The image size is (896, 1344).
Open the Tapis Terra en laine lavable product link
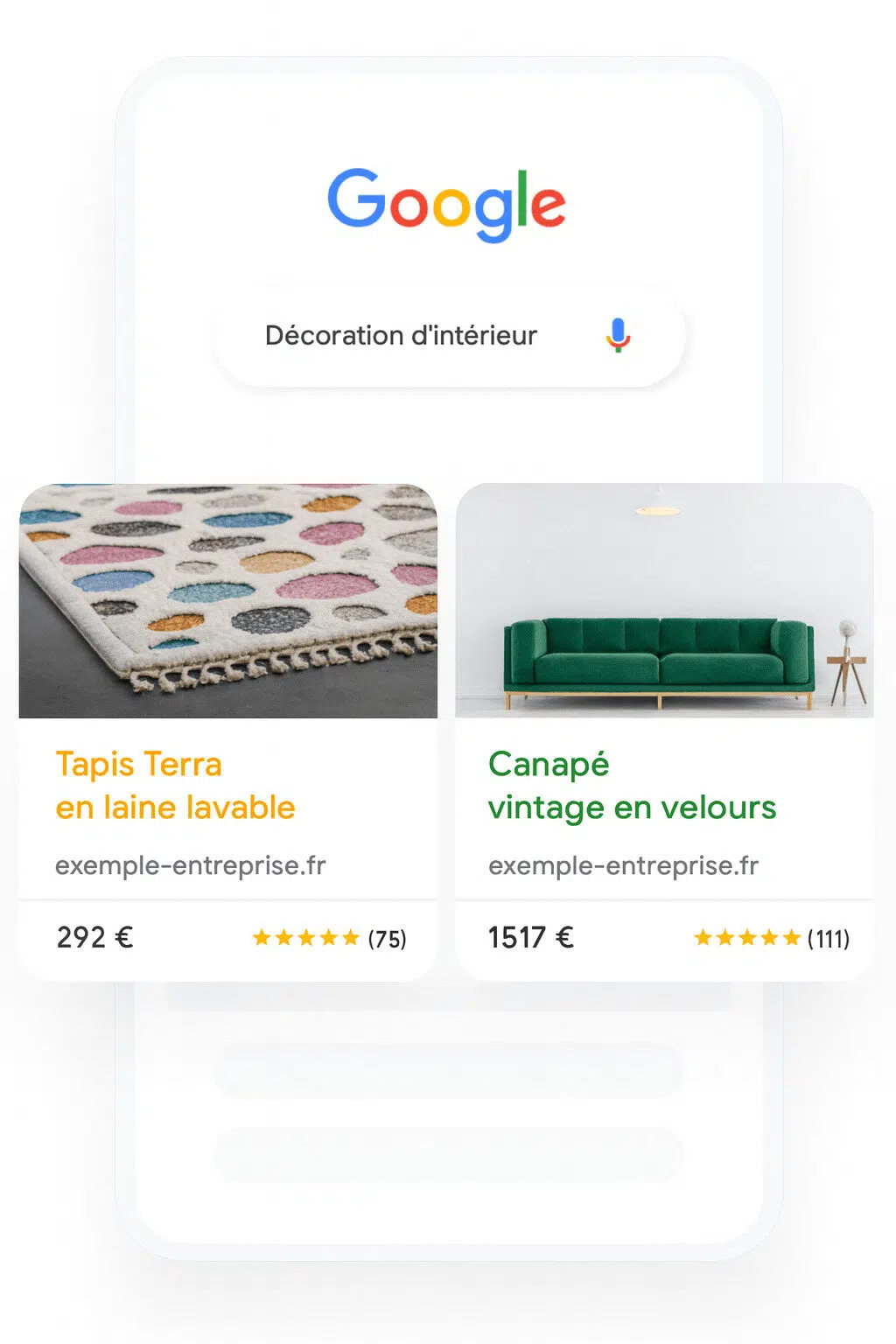(x=176, y=786)
